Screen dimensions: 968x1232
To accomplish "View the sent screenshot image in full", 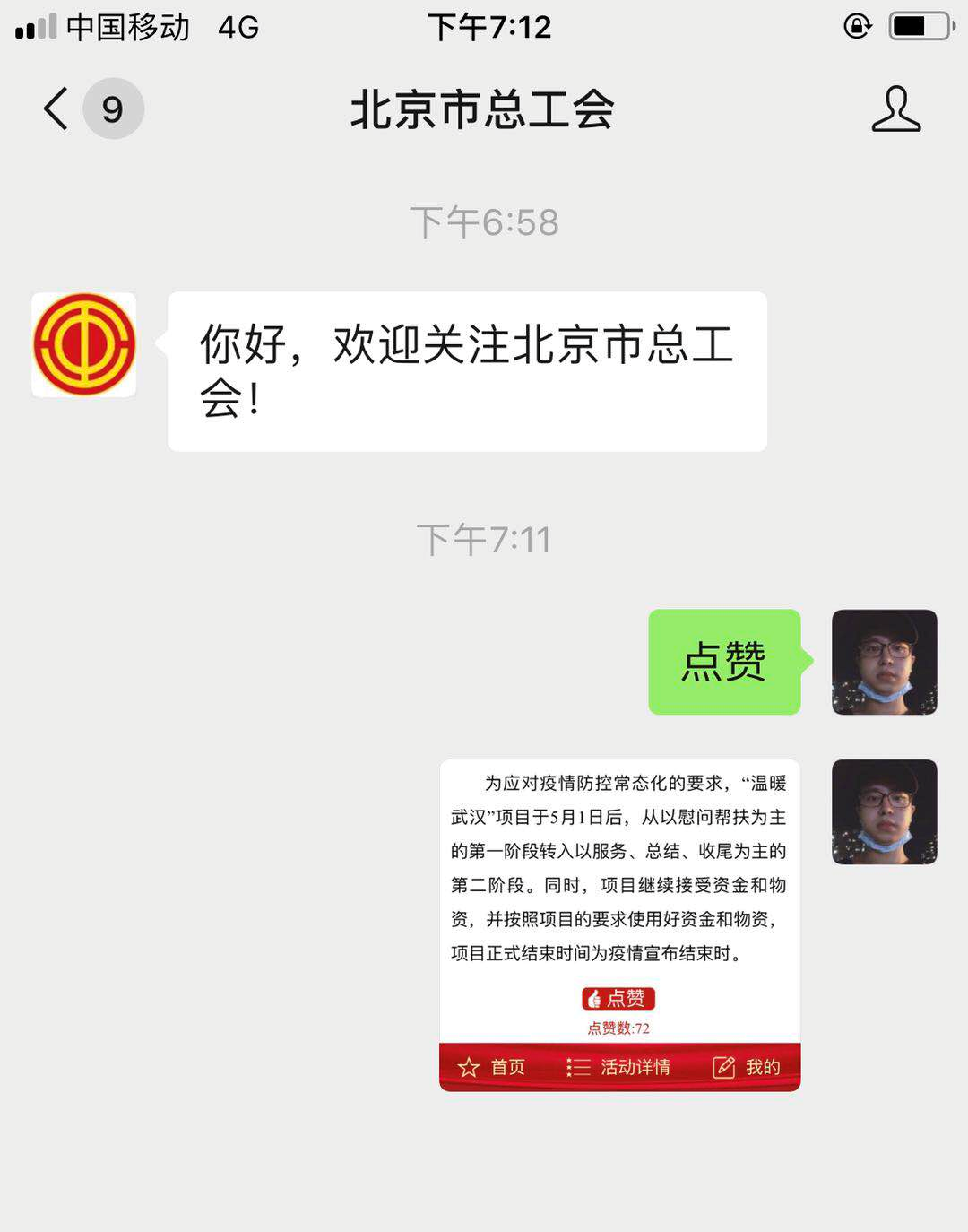I will 619,924.
